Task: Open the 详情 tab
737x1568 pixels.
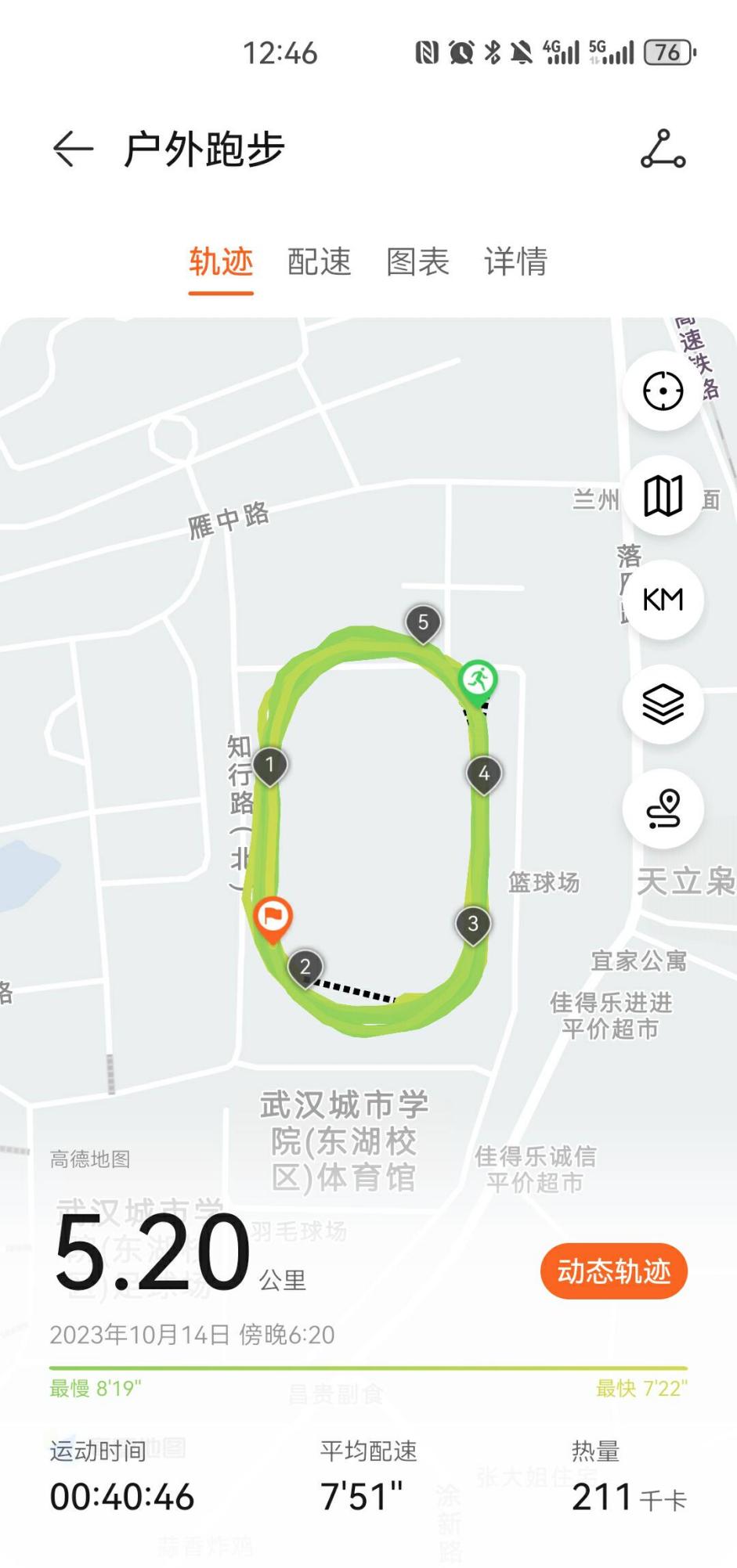Action: (515, 261)
